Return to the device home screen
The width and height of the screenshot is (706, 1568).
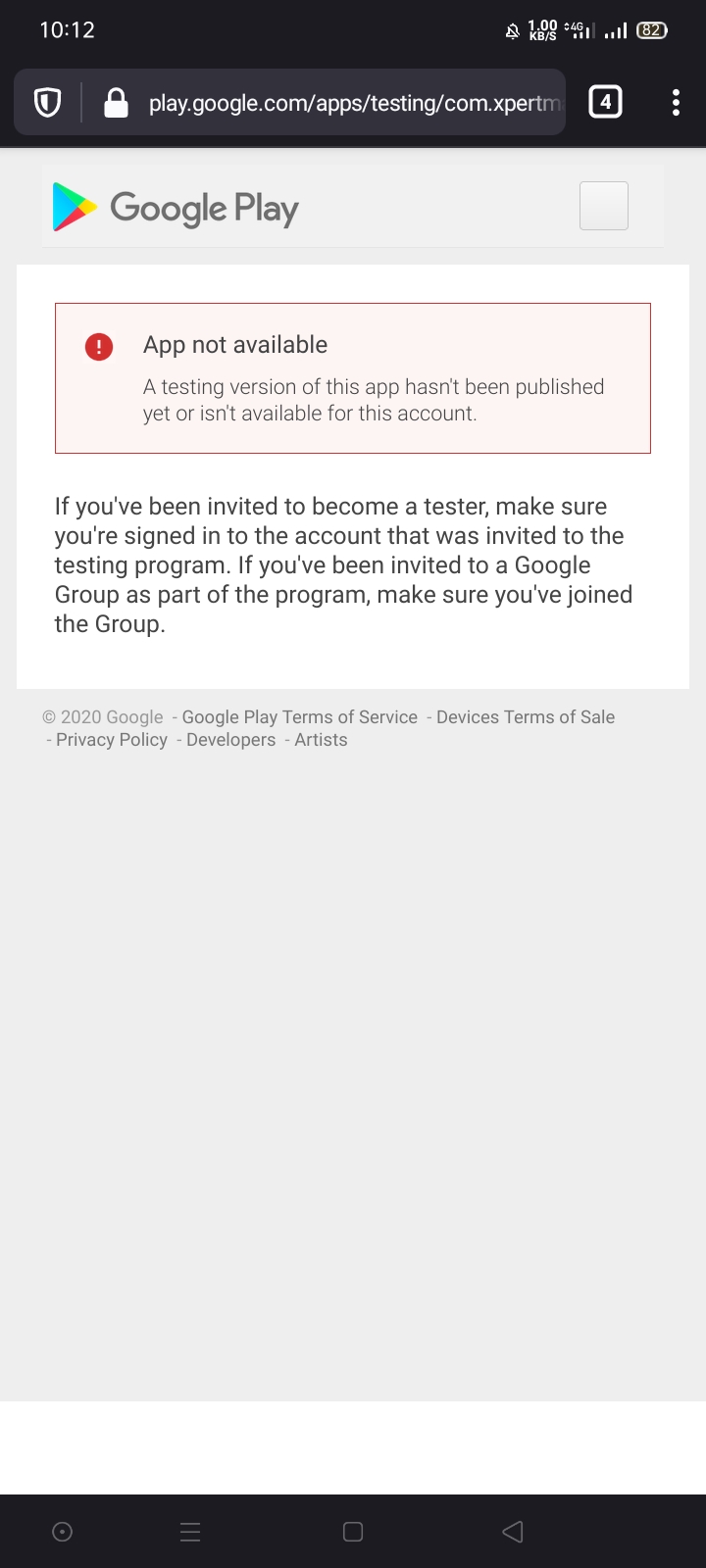tap(353, 1532)
